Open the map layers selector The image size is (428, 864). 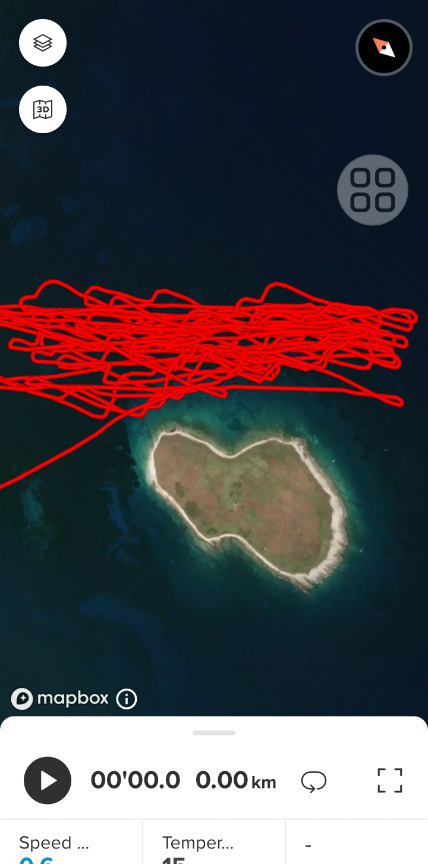coord(43,43)
